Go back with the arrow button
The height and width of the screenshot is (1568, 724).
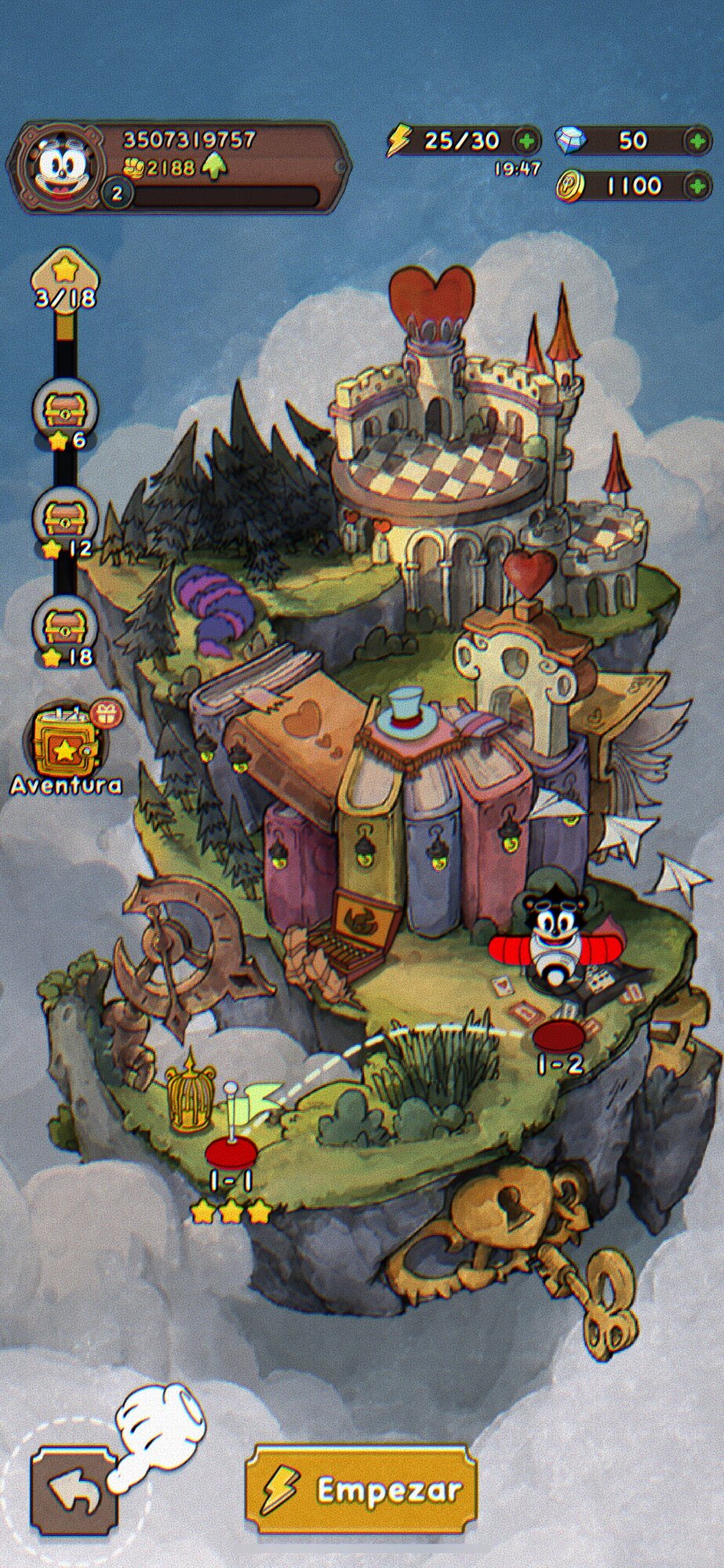74,1493
